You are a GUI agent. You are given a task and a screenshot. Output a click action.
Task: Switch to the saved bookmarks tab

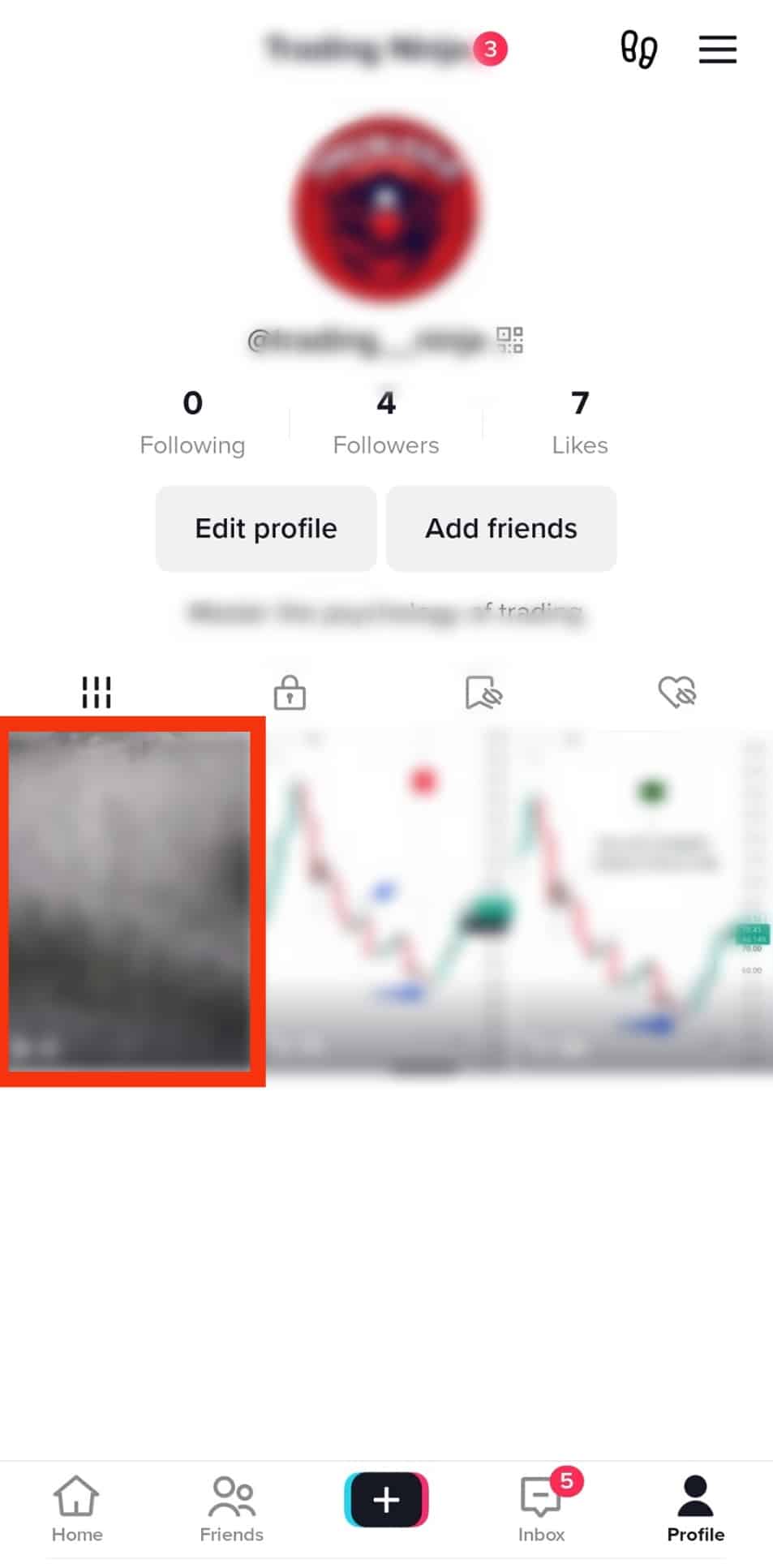click(x=483, y=692)
